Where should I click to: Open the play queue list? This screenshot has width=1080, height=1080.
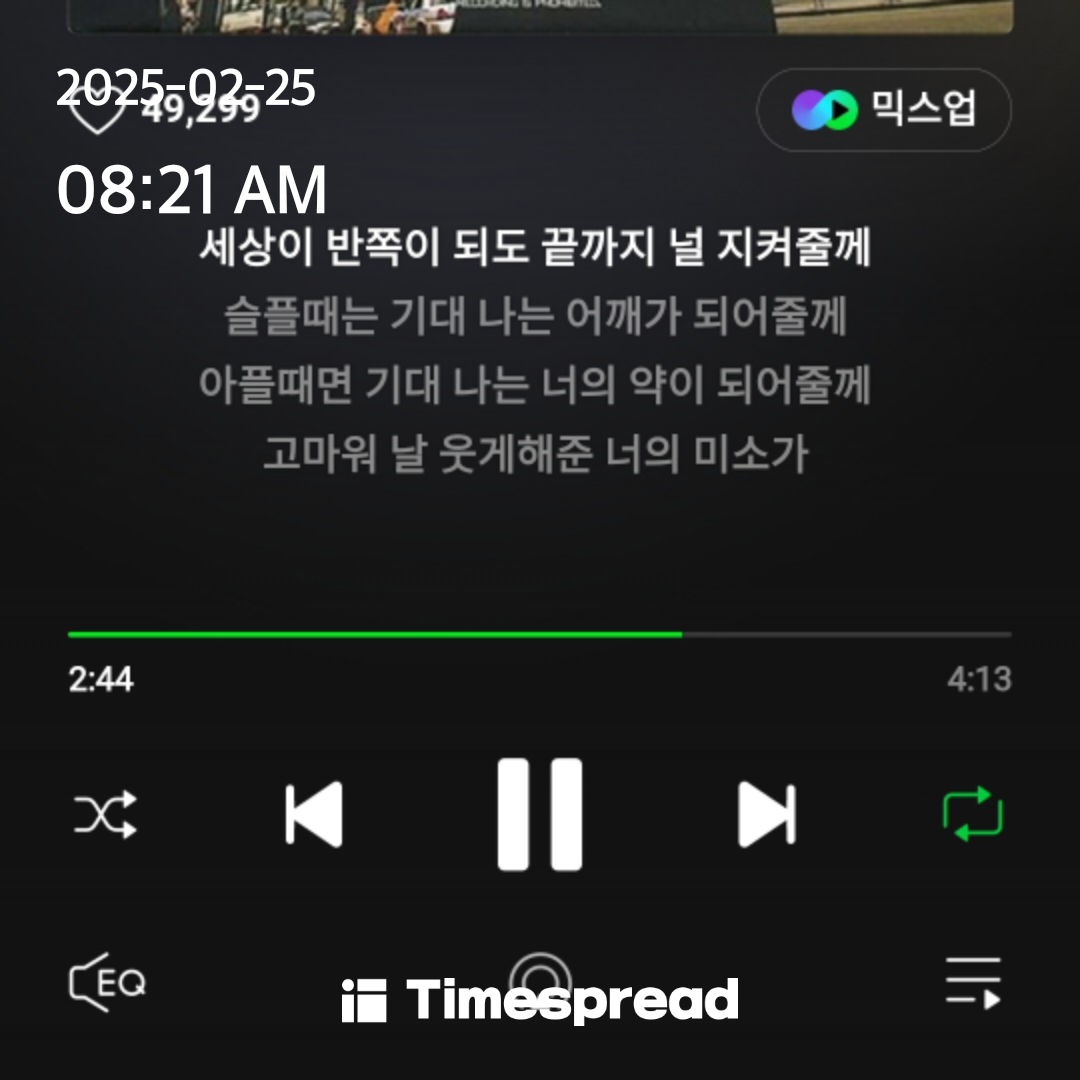(x=973, y=983)
